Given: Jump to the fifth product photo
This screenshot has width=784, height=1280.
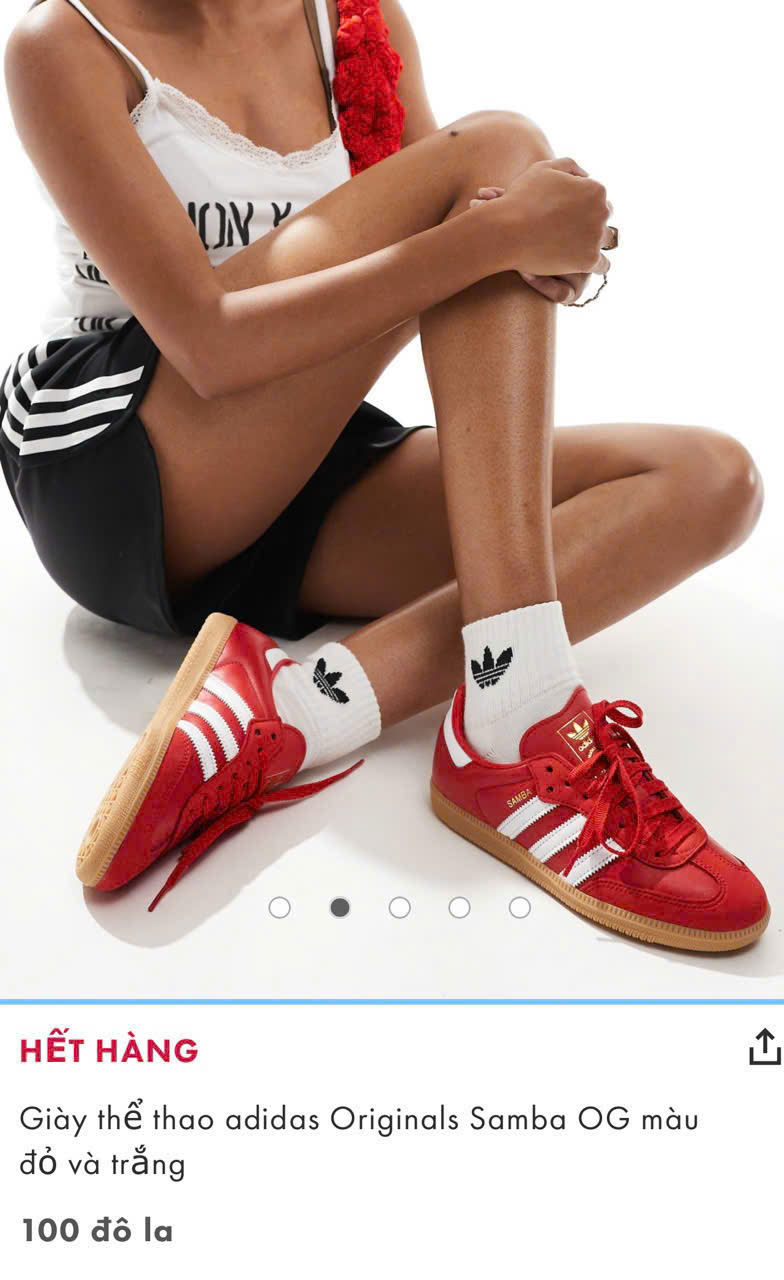Looking at the screenshot, I should [520, 907].
